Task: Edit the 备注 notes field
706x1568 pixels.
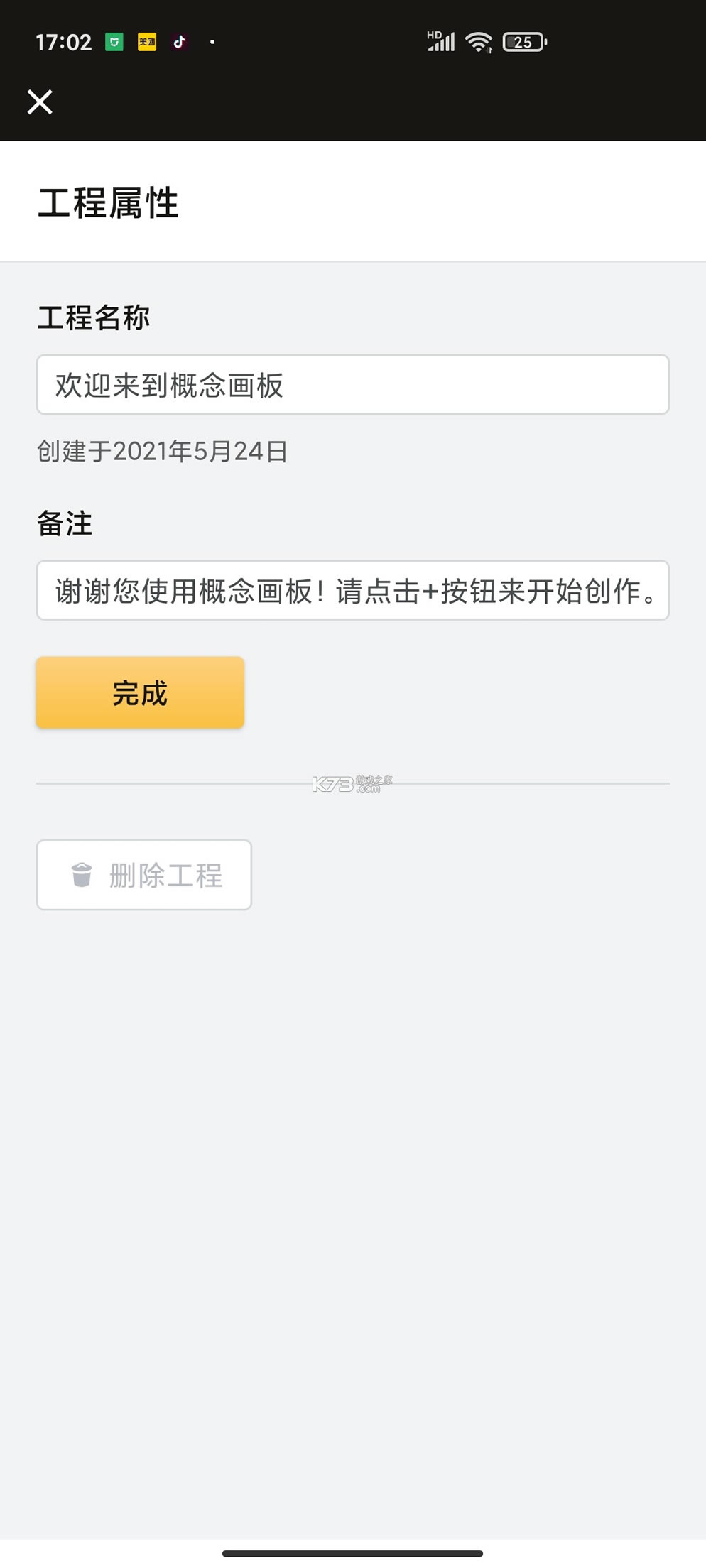Action: (353, 590)
